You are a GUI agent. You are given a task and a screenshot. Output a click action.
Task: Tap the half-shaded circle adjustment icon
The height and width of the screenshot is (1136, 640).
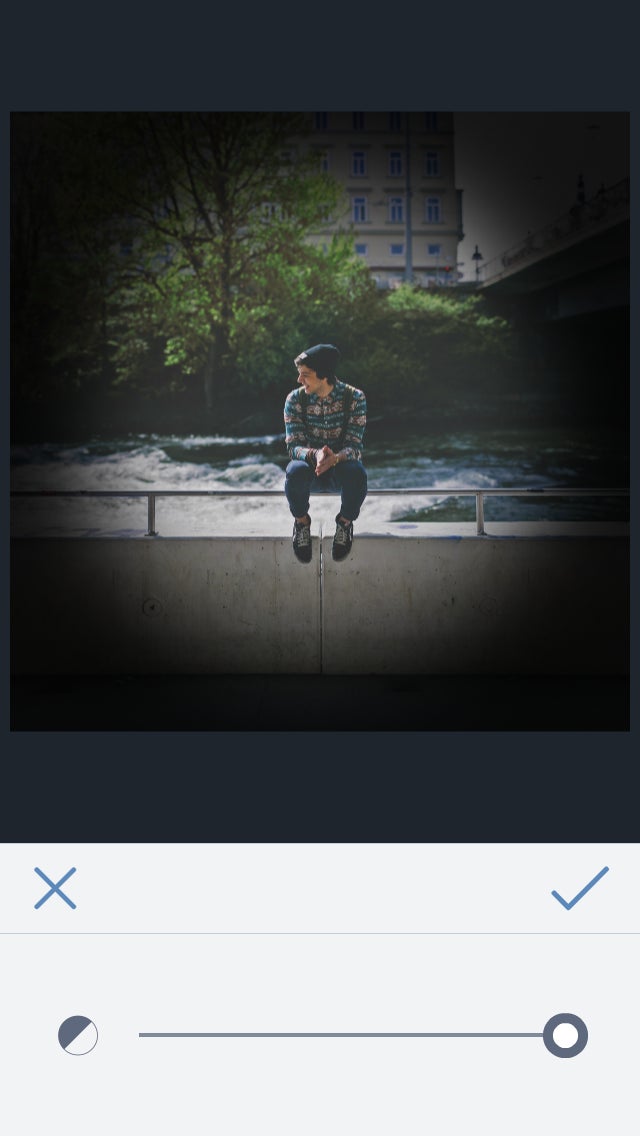(78, 1035)
